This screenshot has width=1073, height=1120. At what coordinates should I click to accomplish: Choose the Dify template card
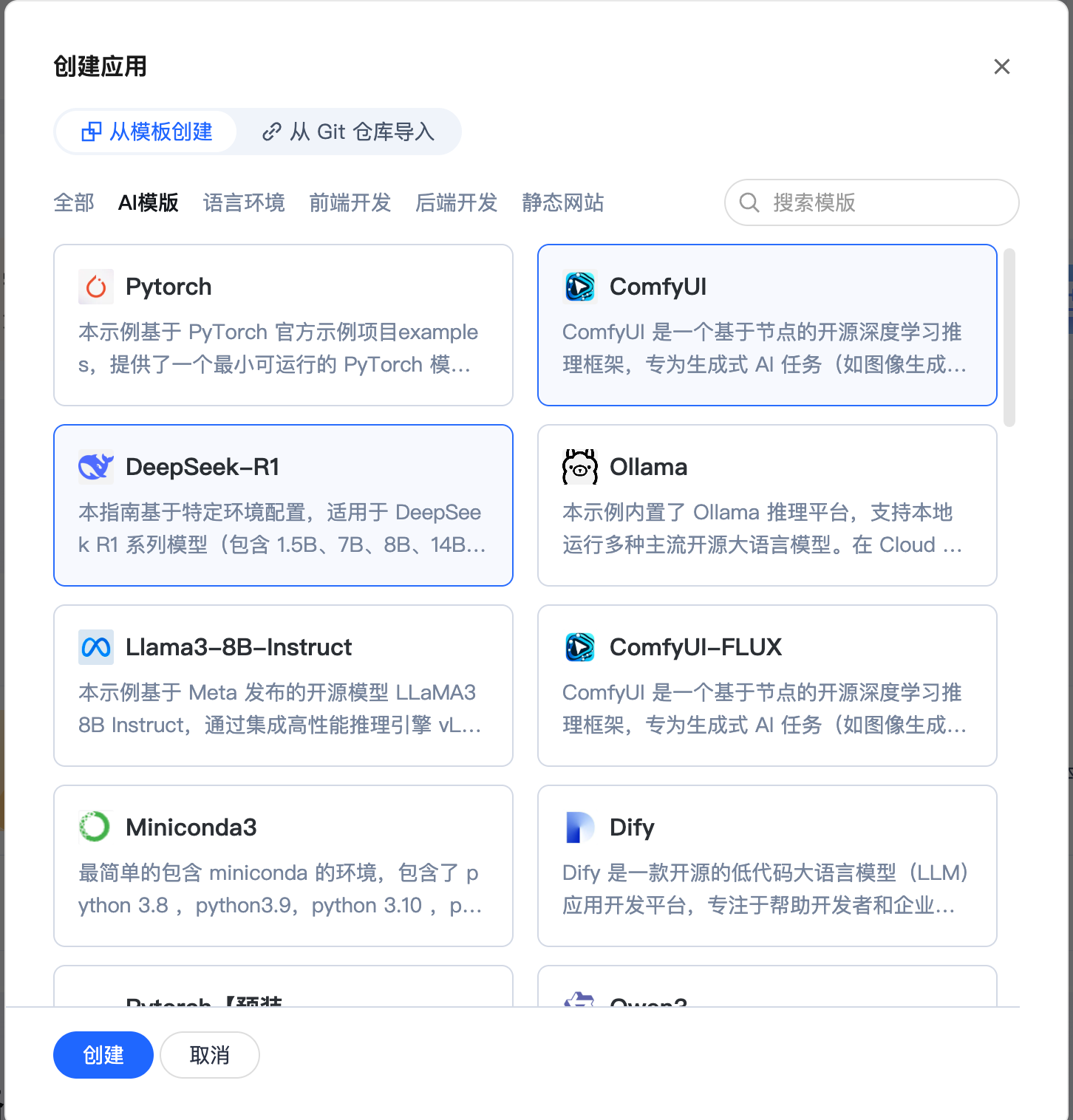[x=767, y=866]
